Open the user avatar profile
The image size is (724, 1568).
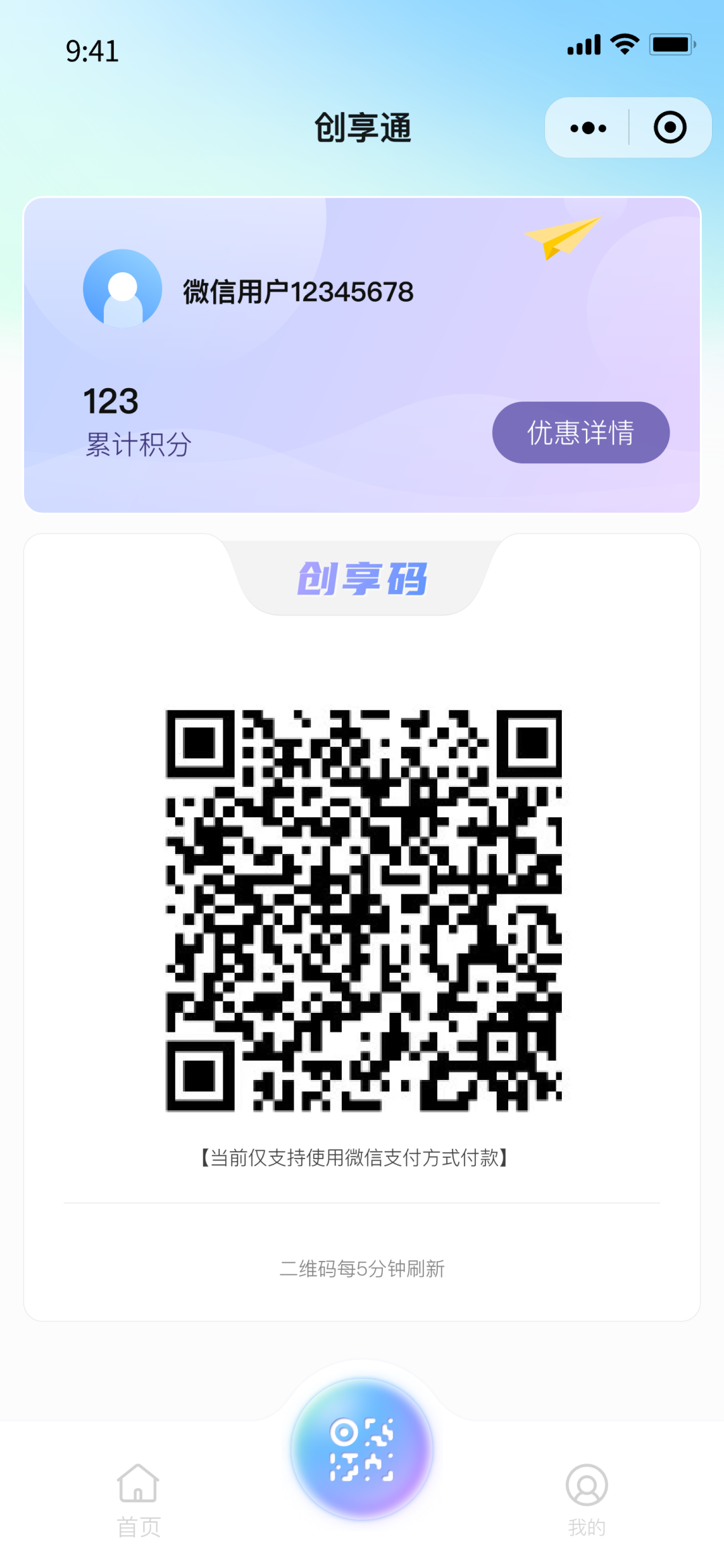[123, 289]
